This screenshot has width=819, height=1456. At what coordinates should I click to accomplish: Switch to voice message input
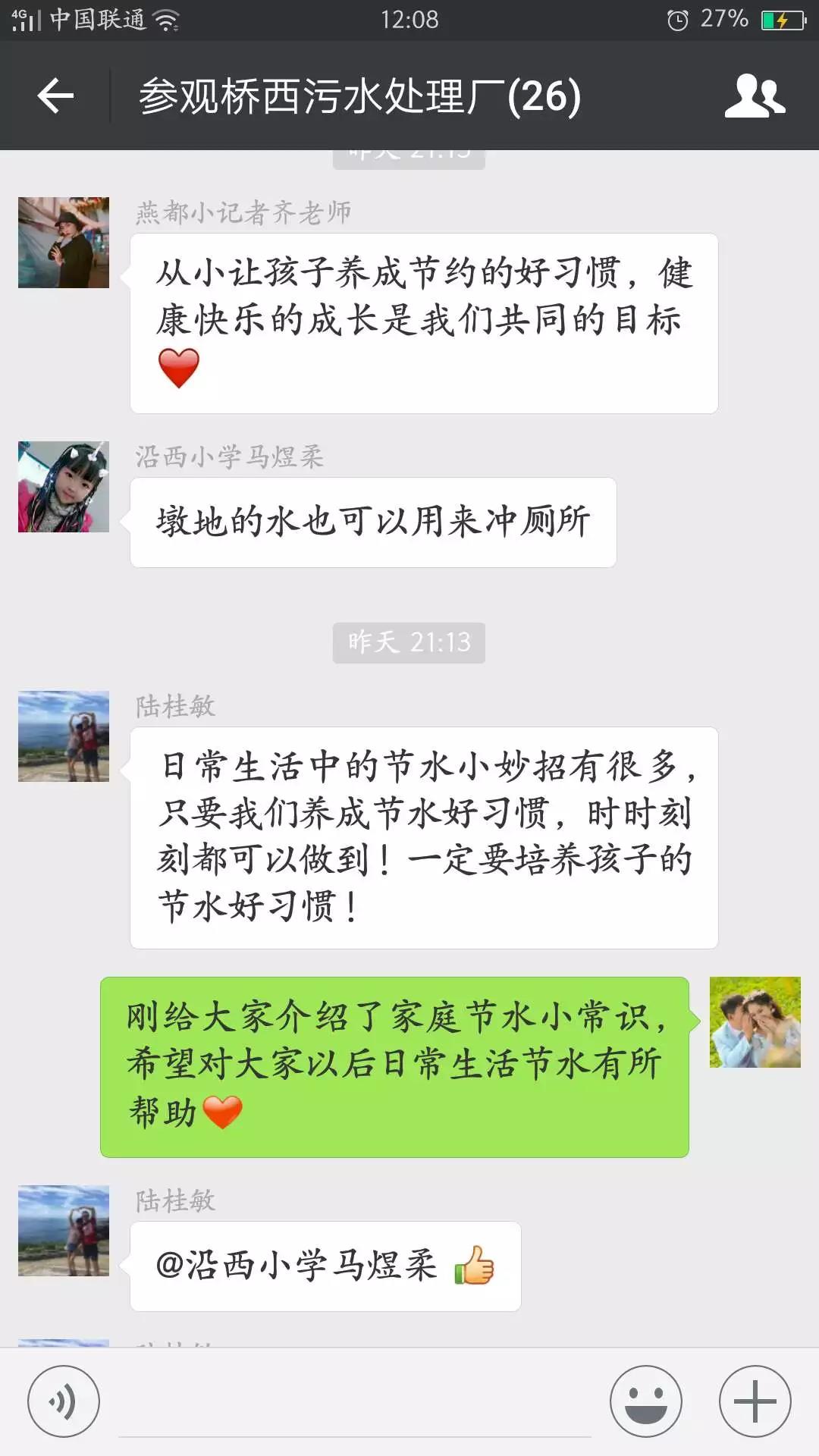point(64,1401)
